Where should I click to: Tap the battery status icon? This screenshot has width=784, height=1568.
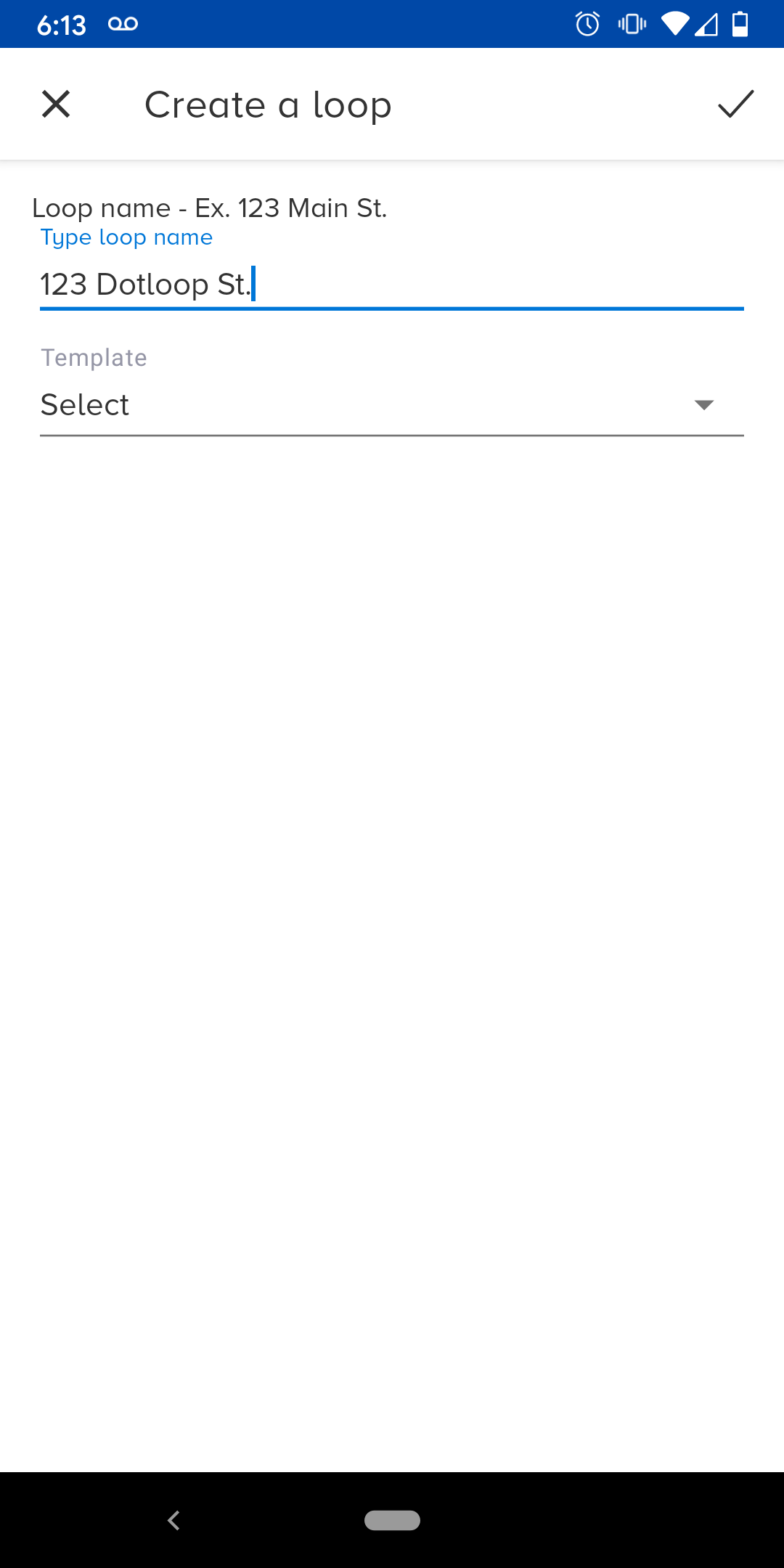(x=739, y=23)
